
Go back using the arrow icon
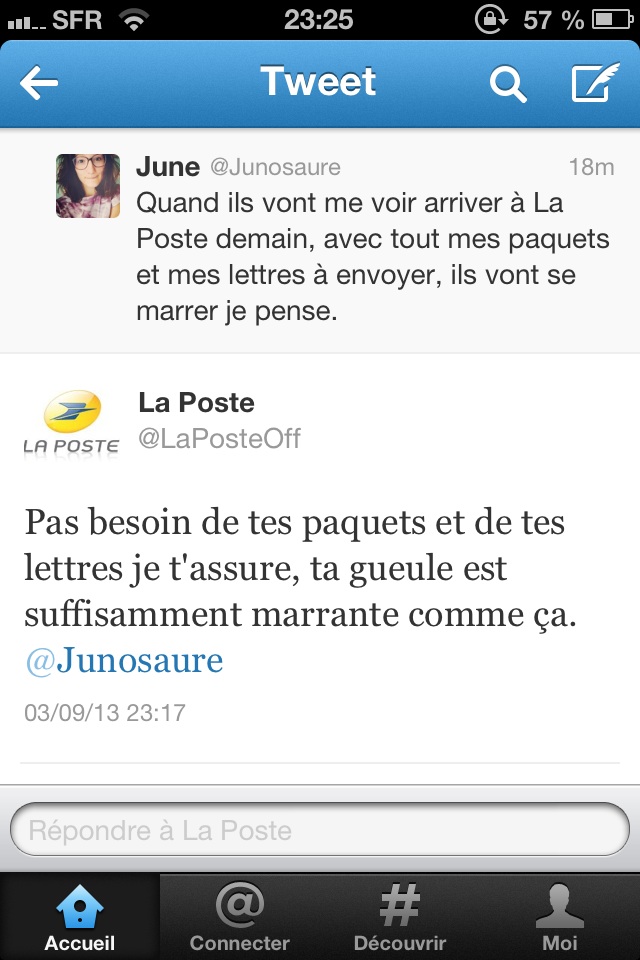(40, 84)
